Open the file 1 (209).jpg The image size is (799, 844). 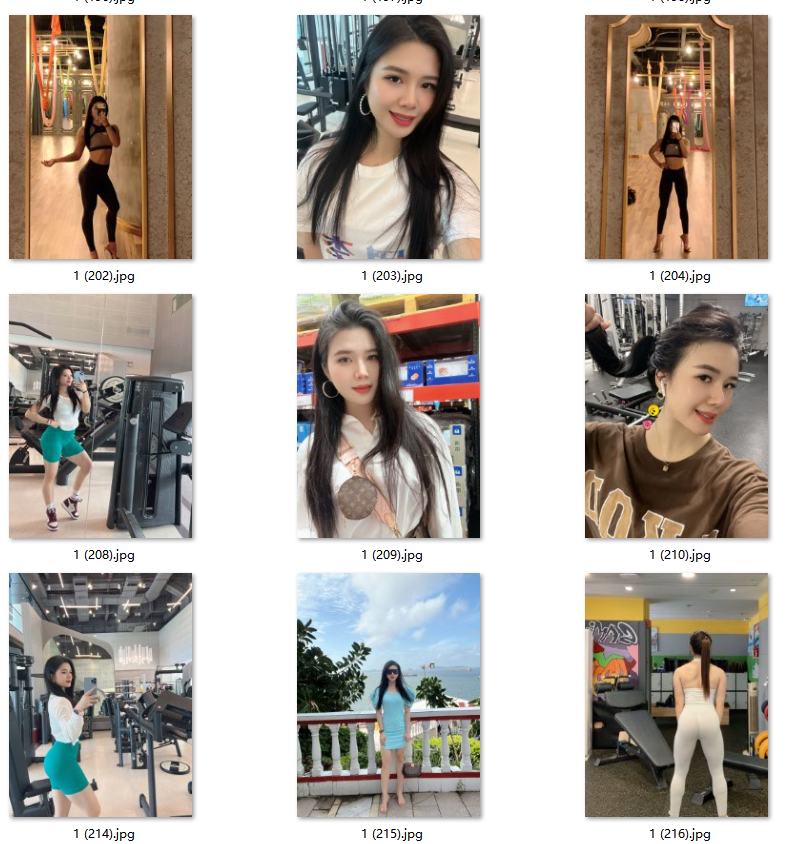tap(389, 416)
